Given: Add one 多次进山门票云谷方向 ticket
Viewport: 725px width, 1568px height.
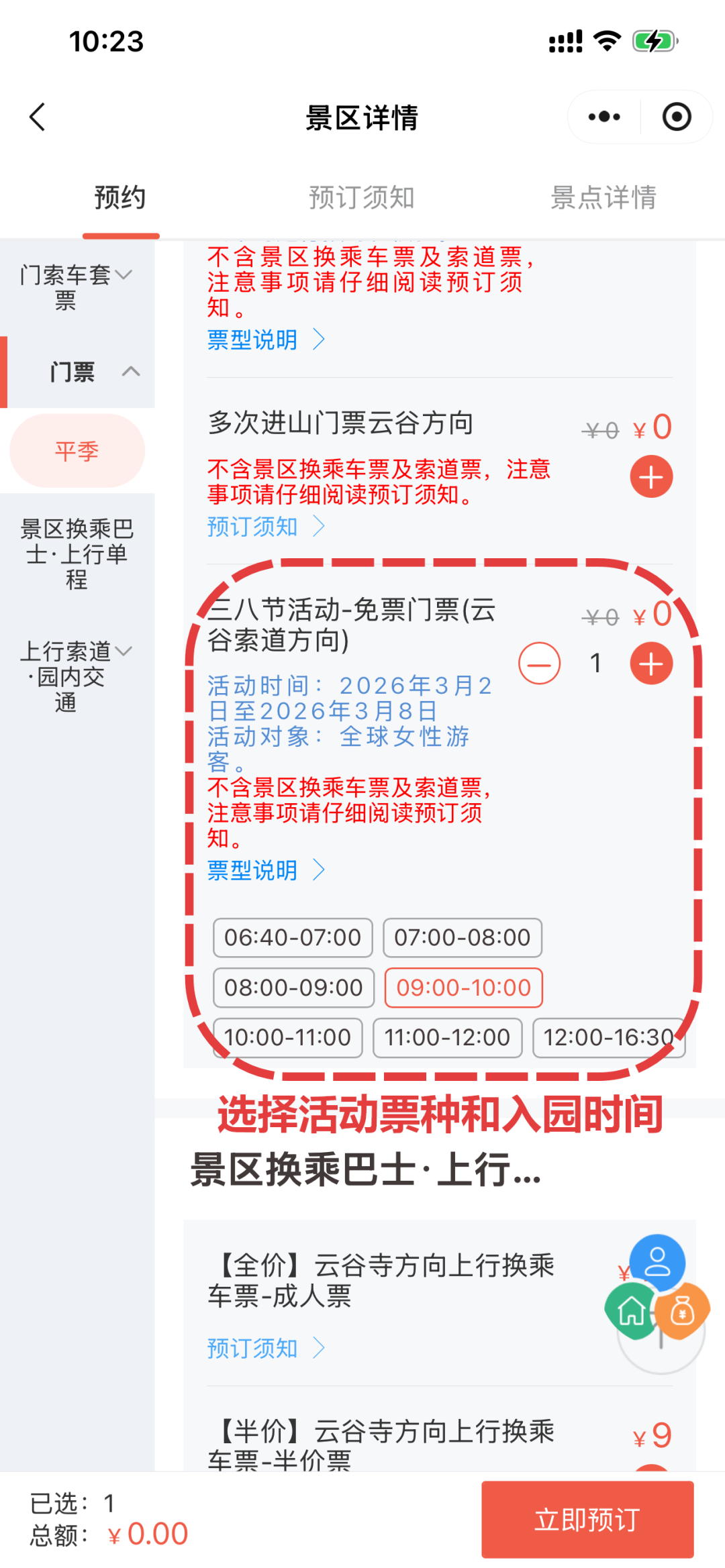Looking at the screenshot, I should pos(651,477).
